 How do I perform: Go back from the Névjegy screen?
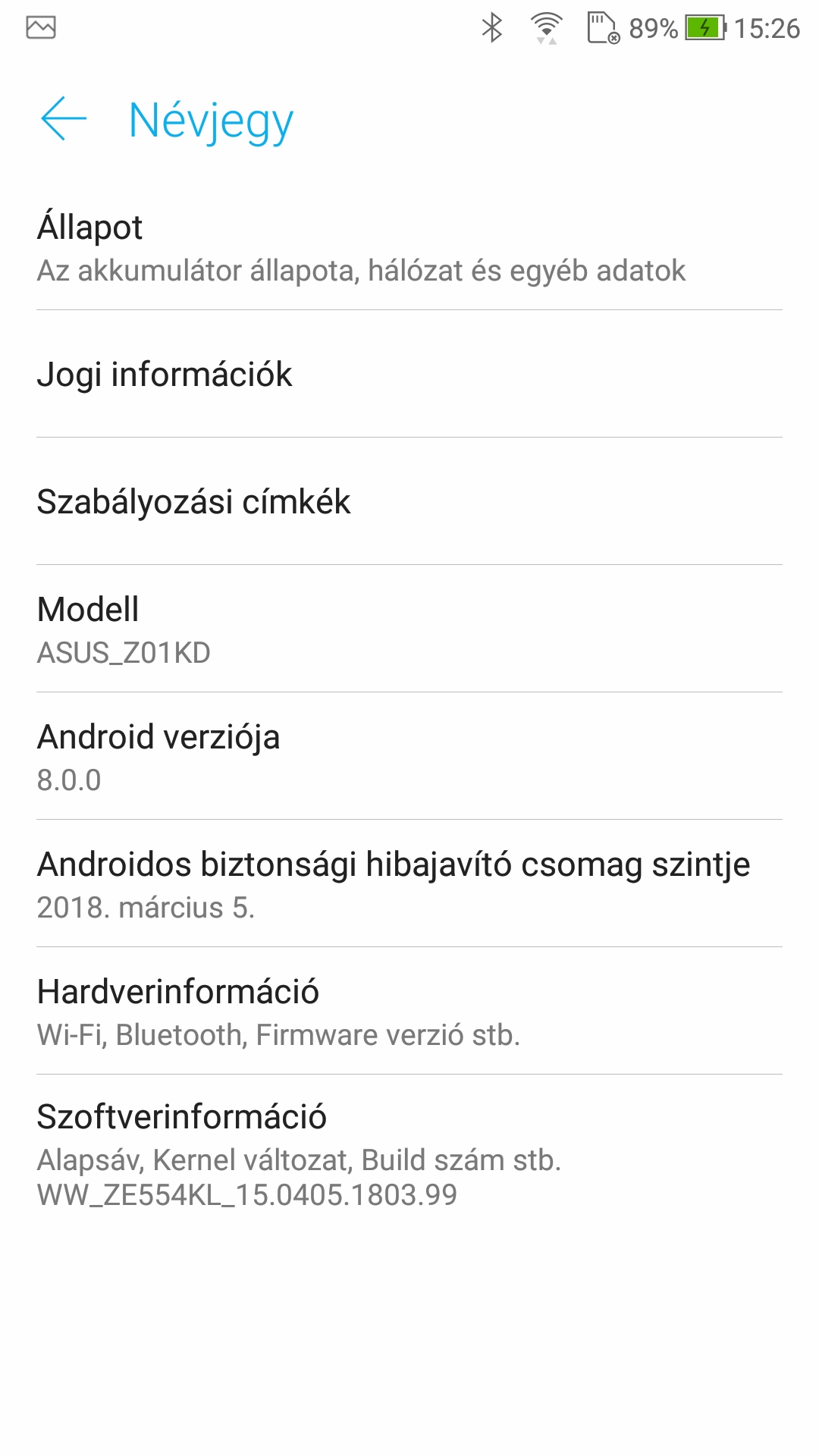[x=64, y=119]
